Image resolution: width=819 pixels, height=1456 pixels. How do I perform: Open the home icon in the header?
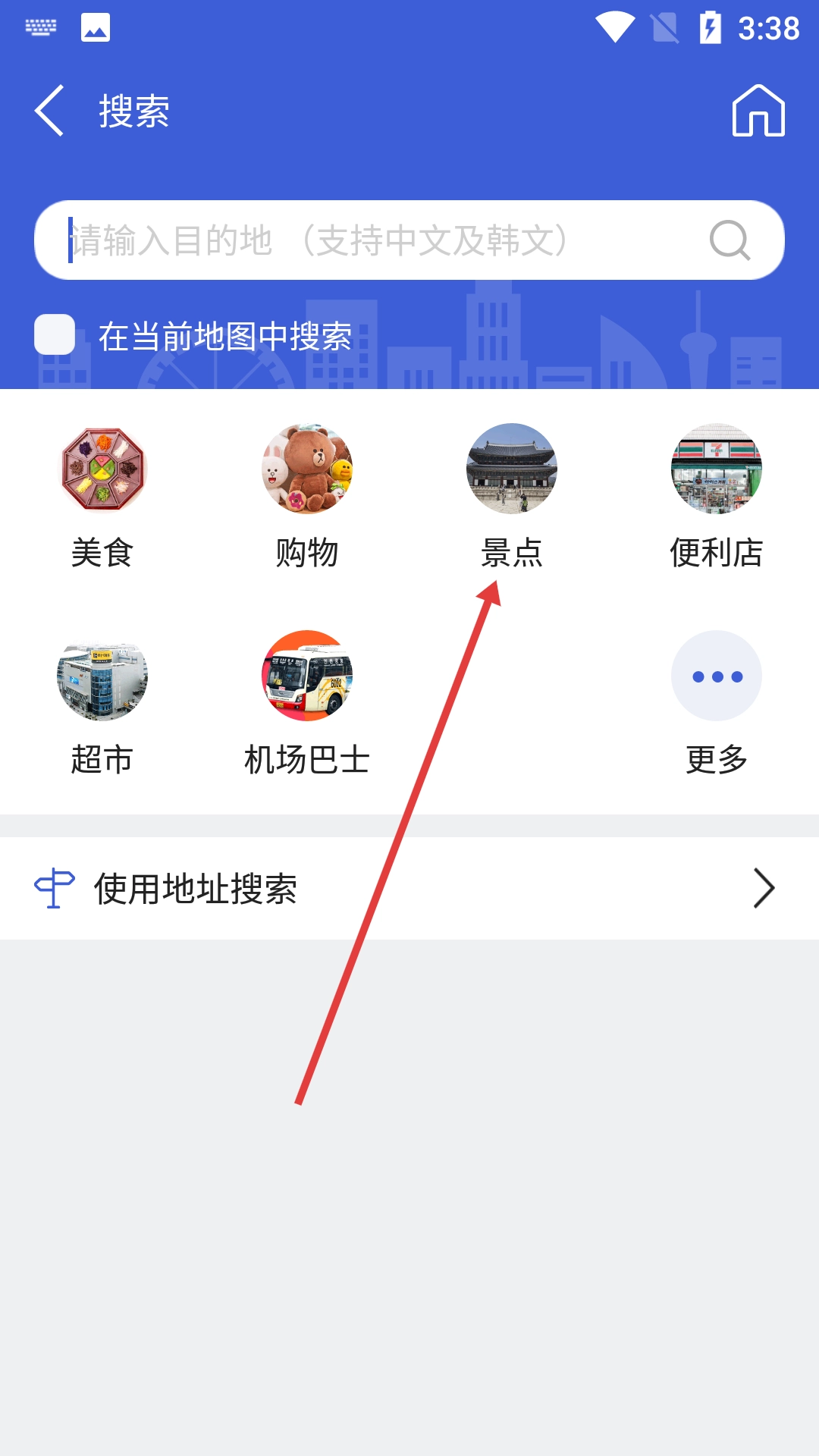pos(758,111)
